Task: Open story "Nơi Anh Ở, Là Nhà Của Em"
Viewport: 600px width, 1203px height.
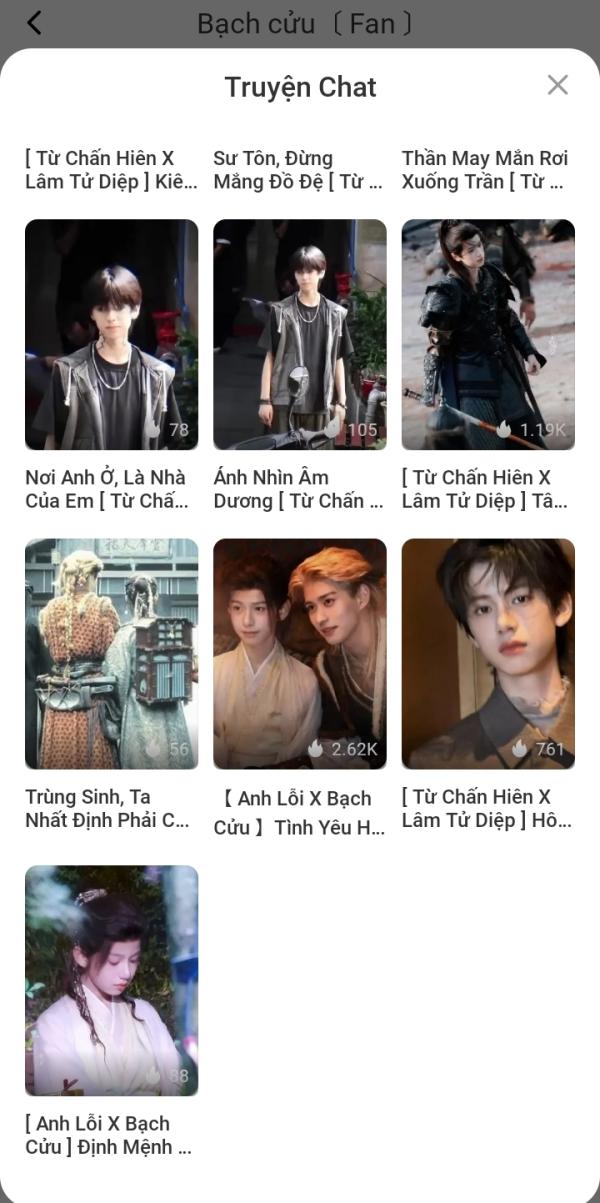Action: point(111,335)
